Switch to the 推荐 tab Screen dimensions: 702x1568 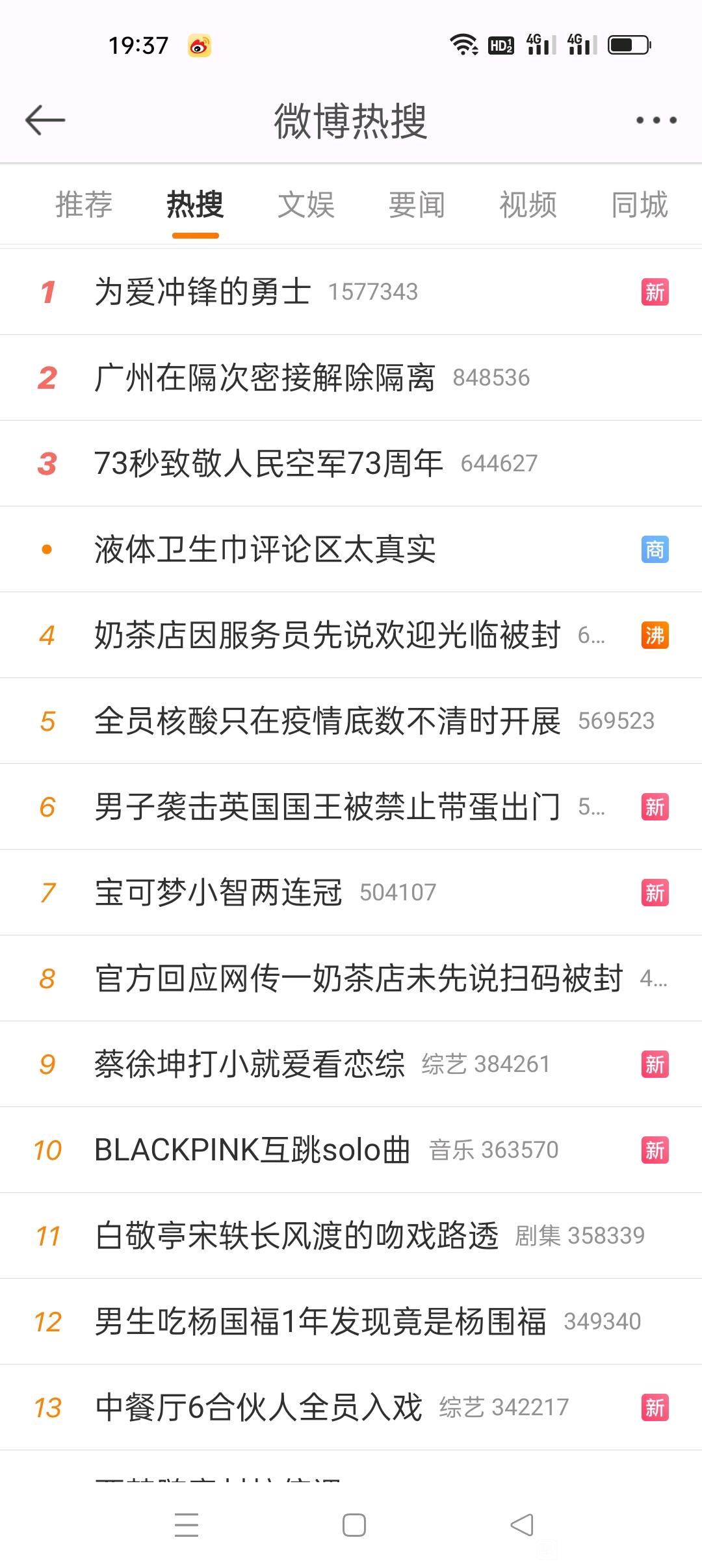(x=84, y=205)
